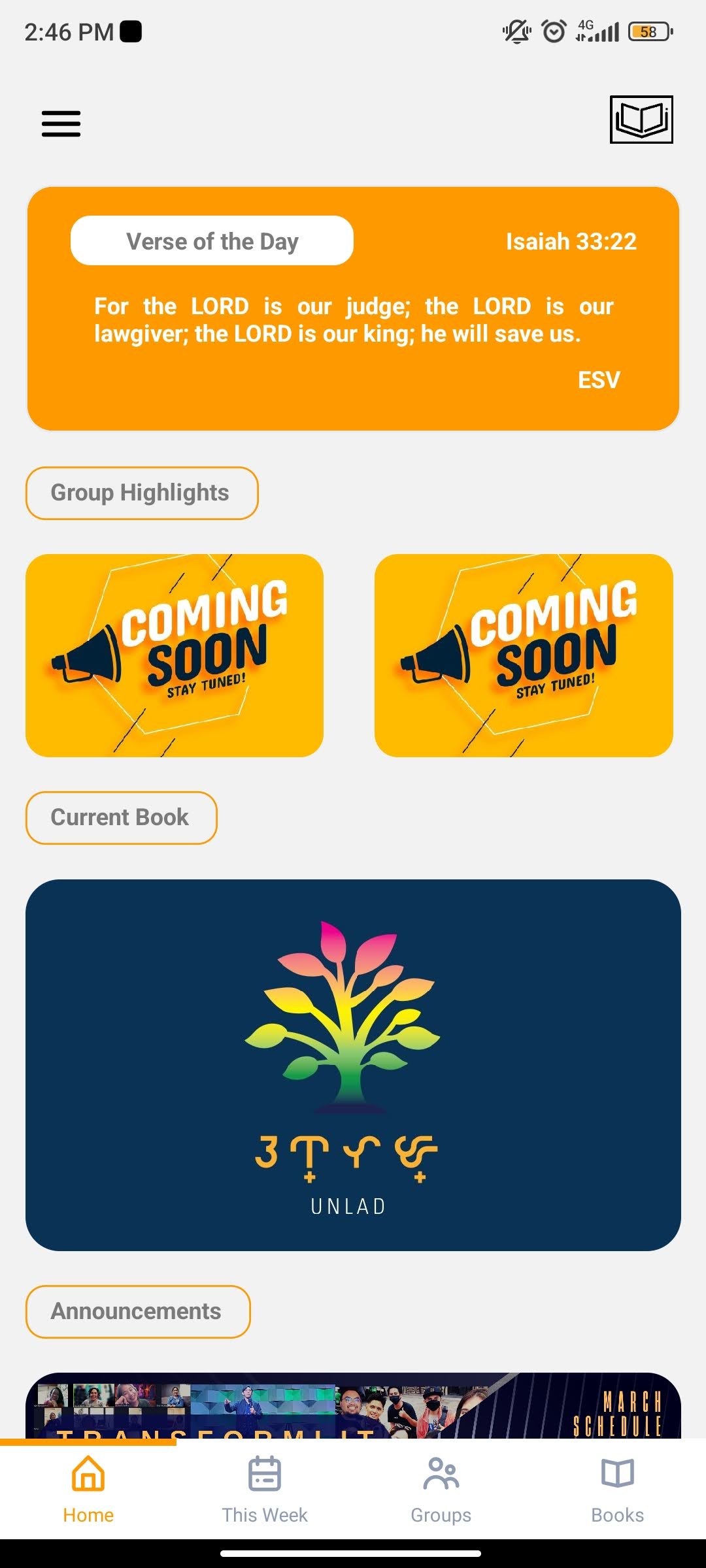706x1568 pixels.
Task: Tap the alarm clock status icon
Action: pyautogui.click(x=552, y=31)
